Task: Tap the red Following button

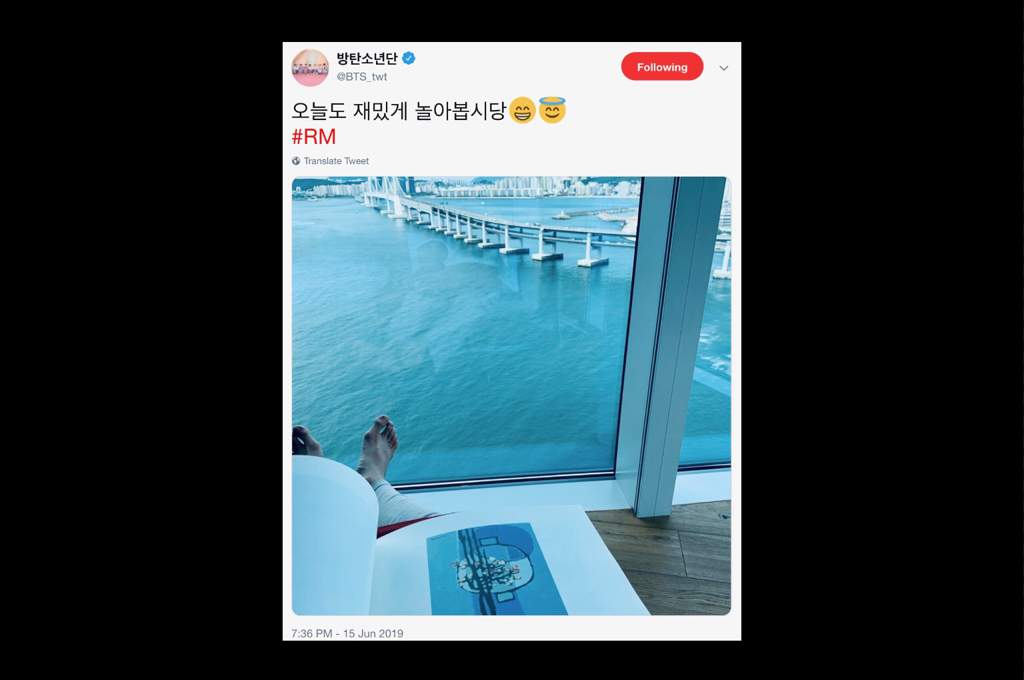Action: pos(662,67)
